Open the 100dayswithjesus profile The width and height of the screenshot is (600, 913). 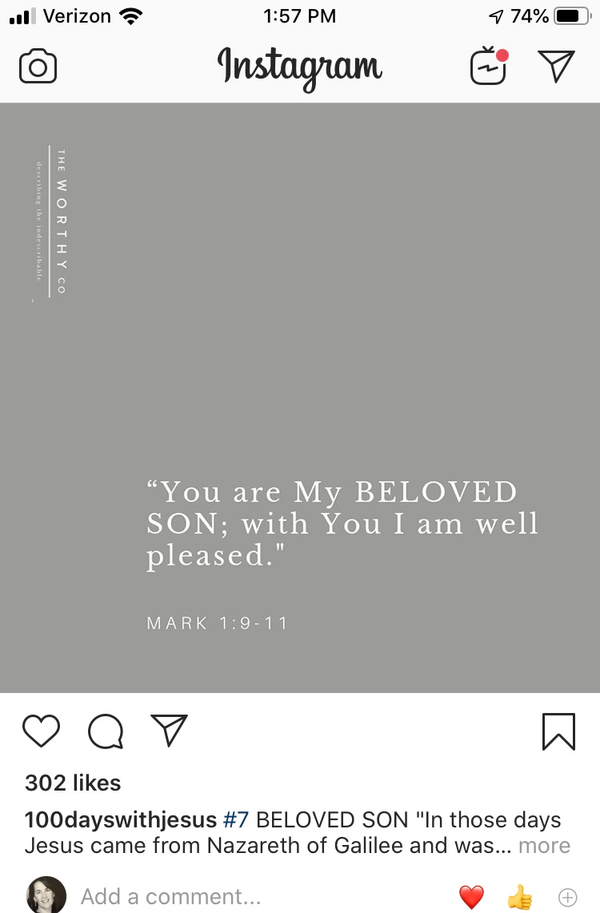click(x=120, y=820)
